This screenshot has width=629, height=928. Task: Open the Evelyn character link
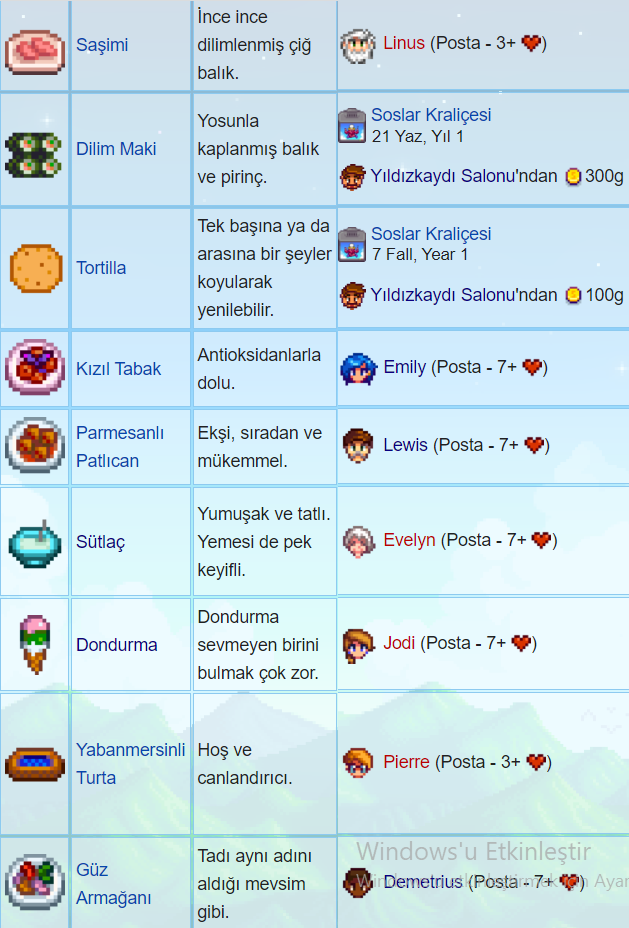click(409, 540)
